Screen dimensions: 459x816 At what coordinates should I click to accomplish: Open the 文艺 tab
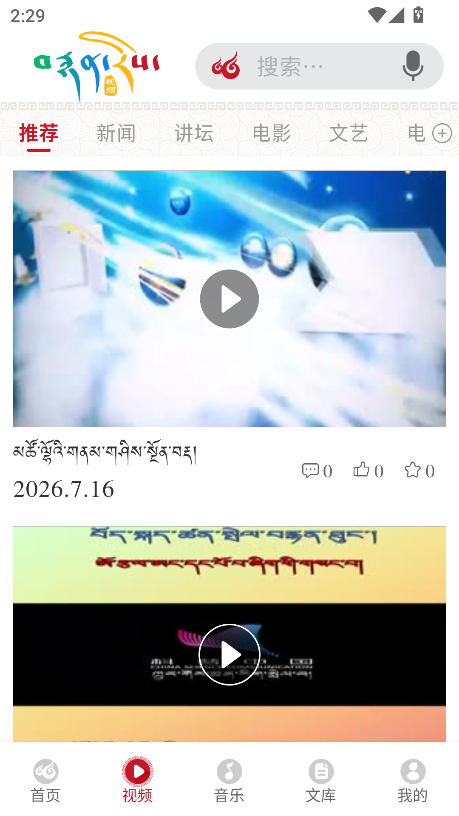(349, 134)
